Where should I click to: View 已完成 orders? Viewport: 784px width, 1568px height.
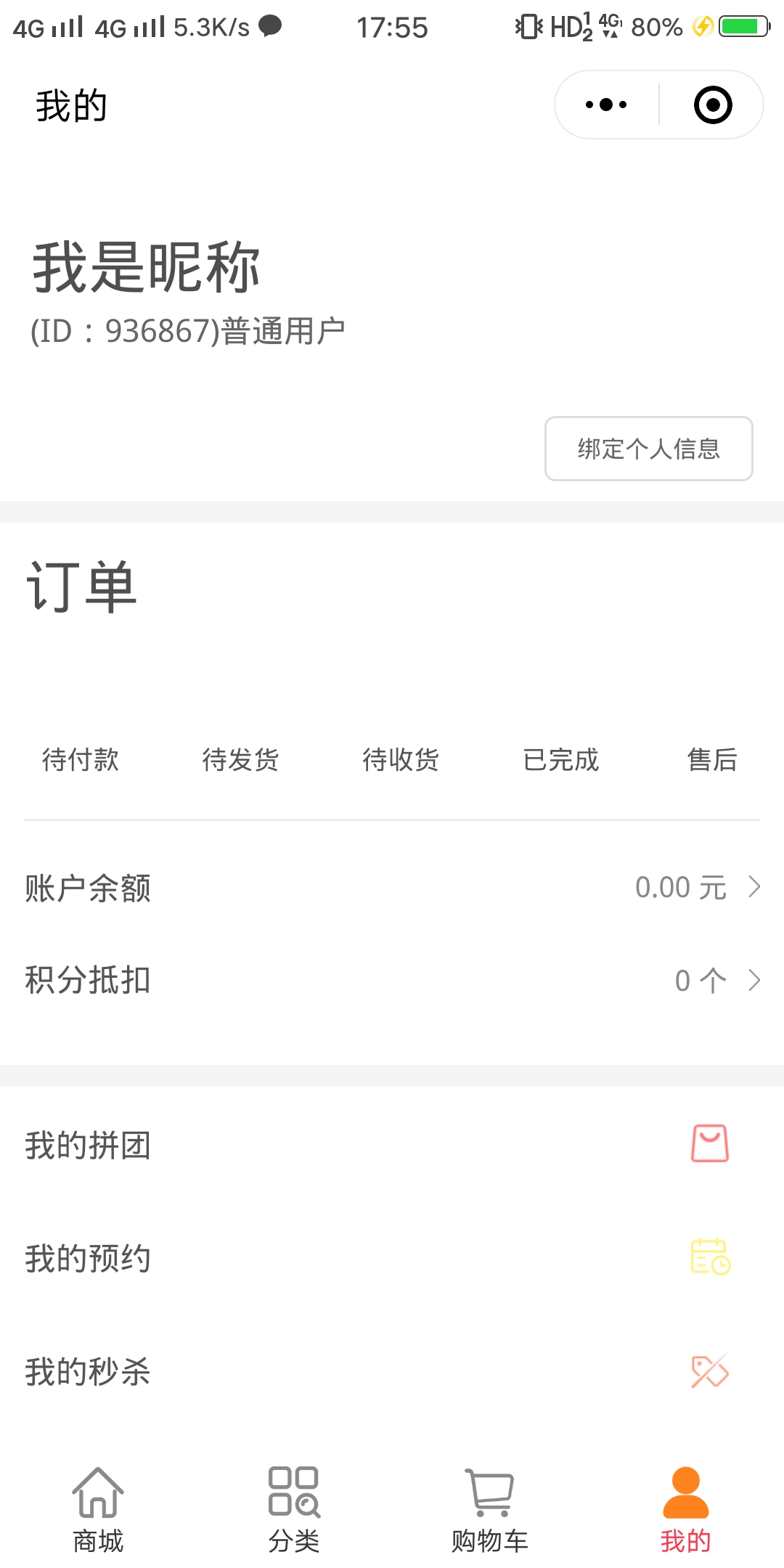[560, 759]
